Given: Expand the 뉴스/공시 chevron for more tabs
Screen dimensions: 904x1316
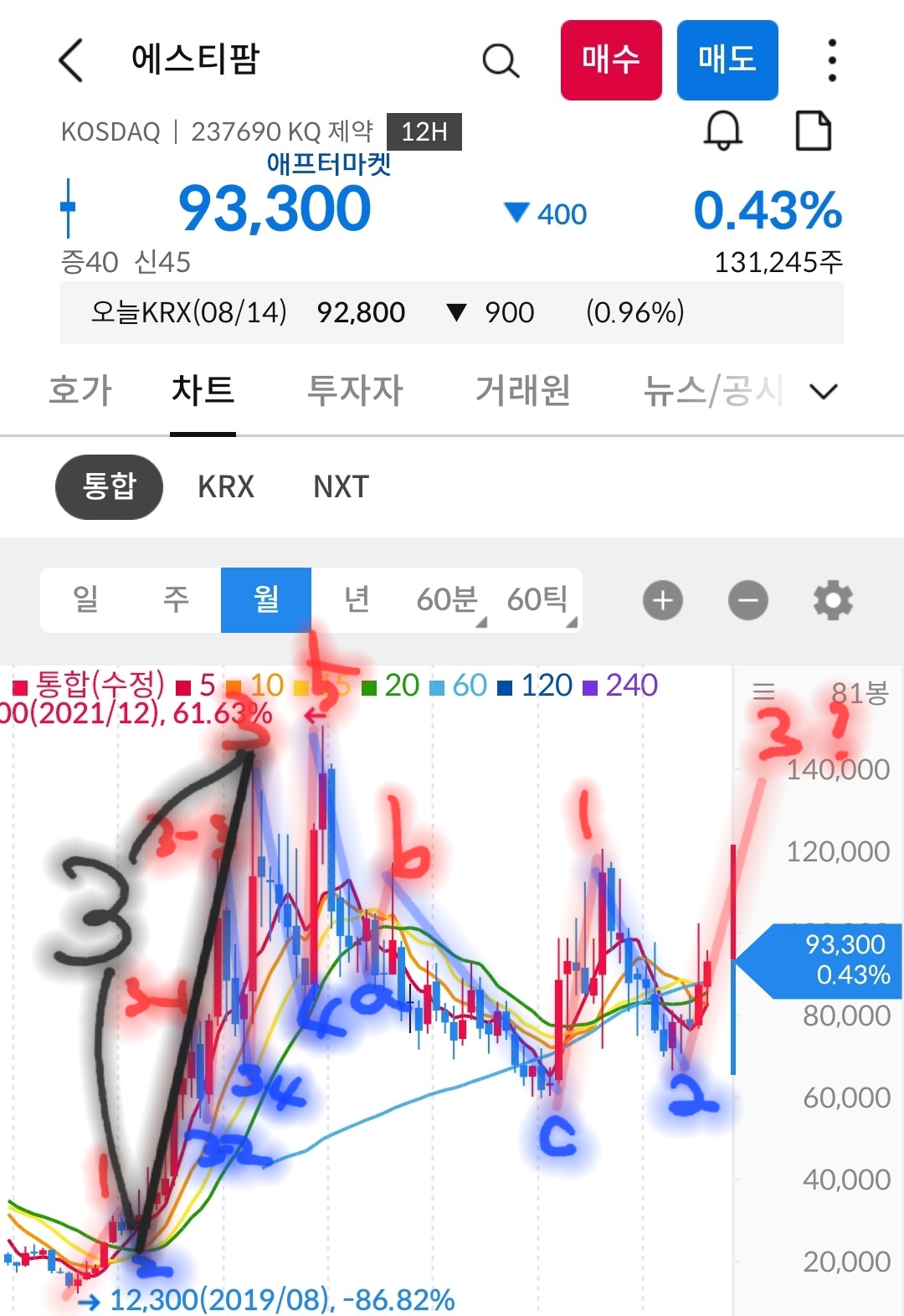Looking at the screenshot, I should (824, 391).
